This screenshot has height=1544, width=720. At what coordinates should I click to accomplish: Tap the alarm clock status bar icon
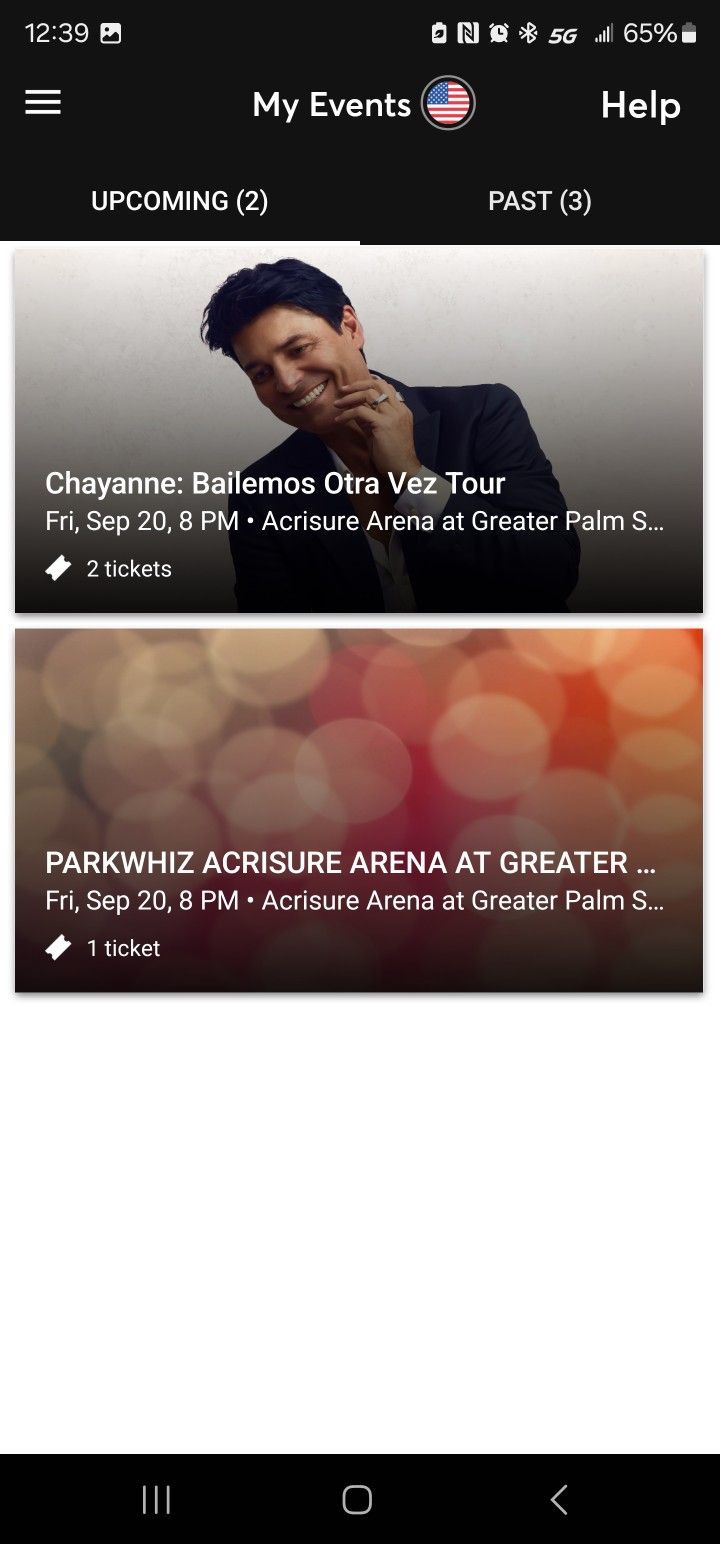coord(499,33)
